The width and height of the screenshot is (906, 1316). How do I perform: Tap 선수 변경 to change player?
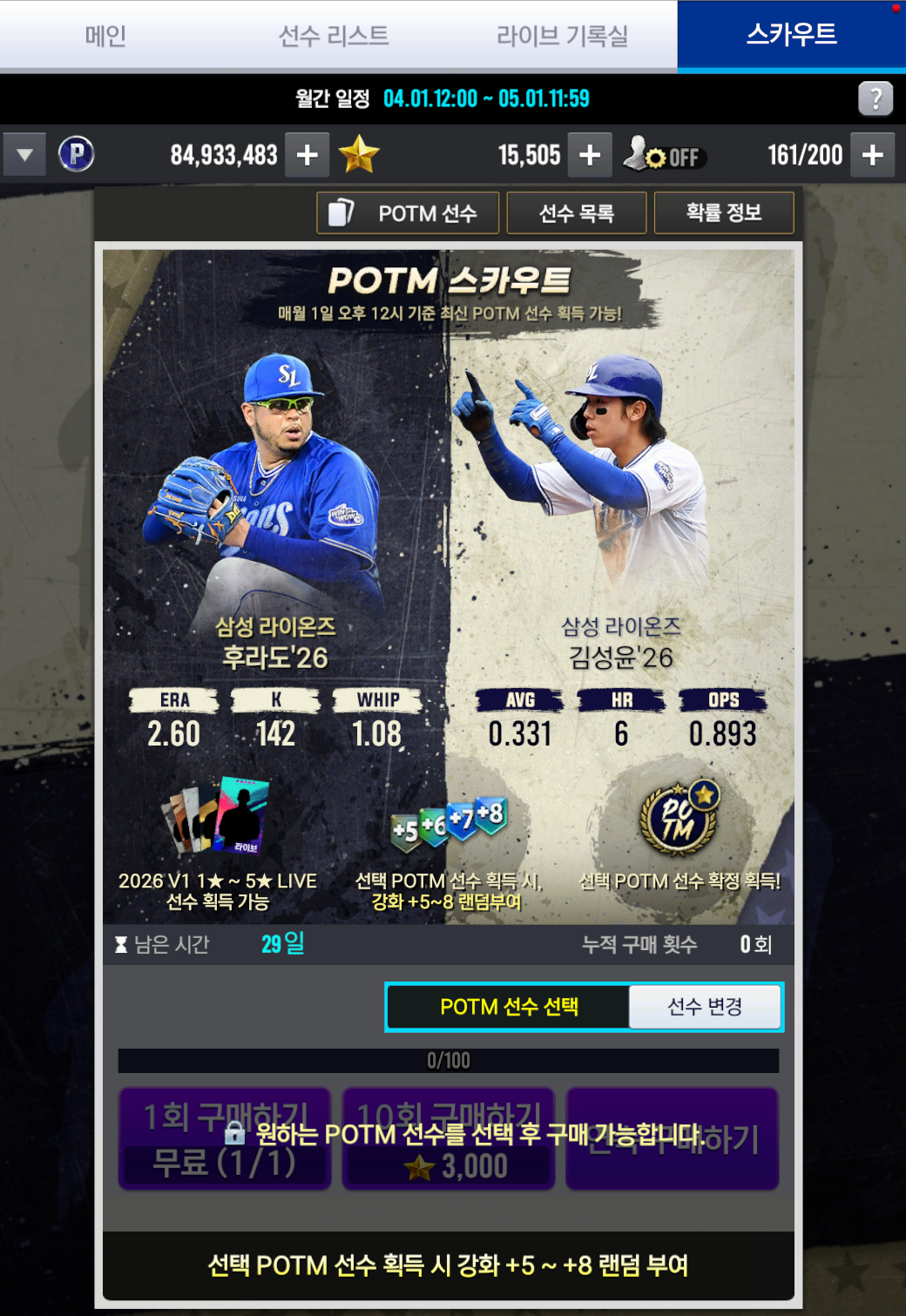coord(704,1007)
